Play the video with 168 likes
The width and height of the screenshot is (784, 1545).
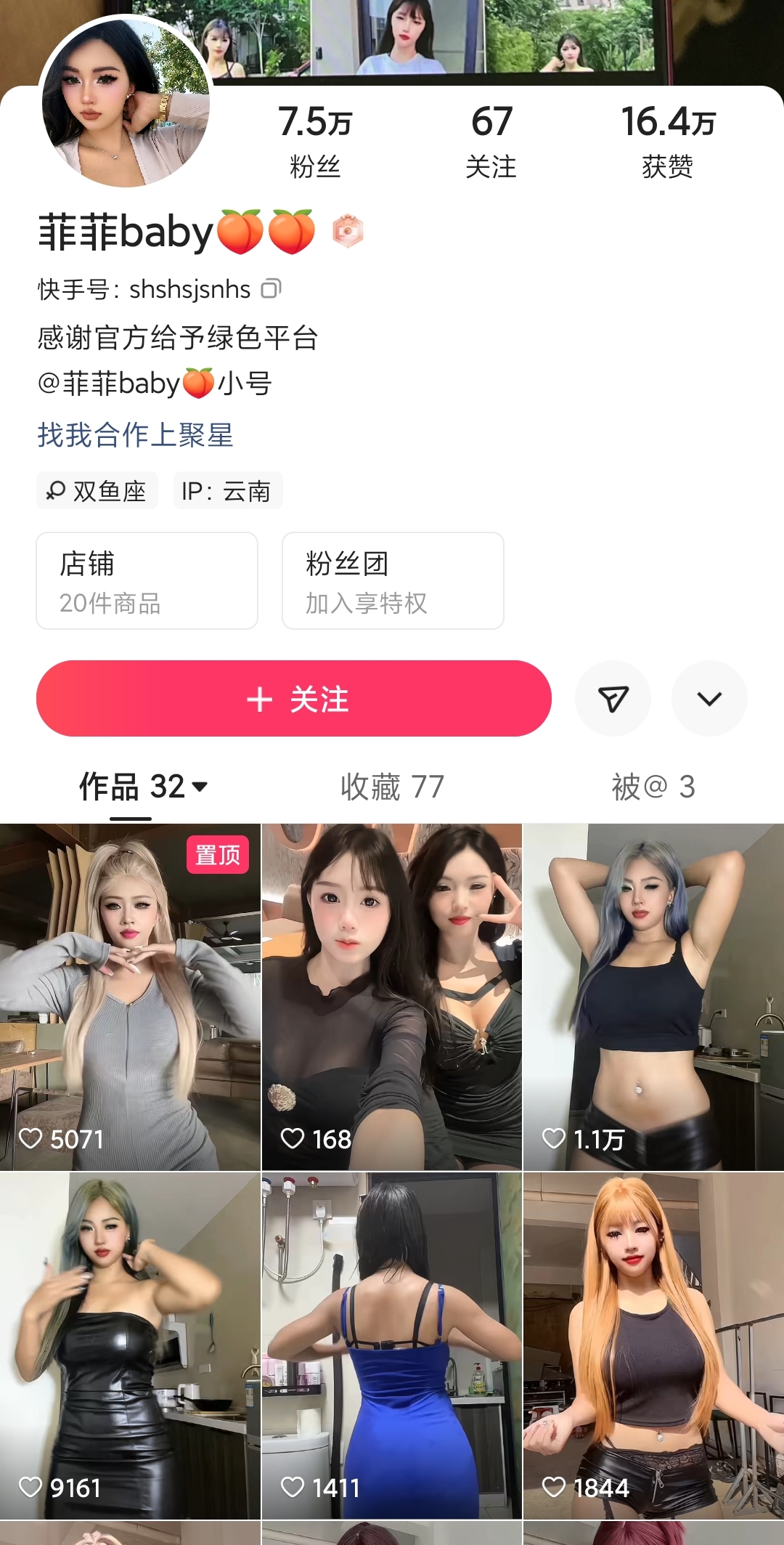(392, 997)
